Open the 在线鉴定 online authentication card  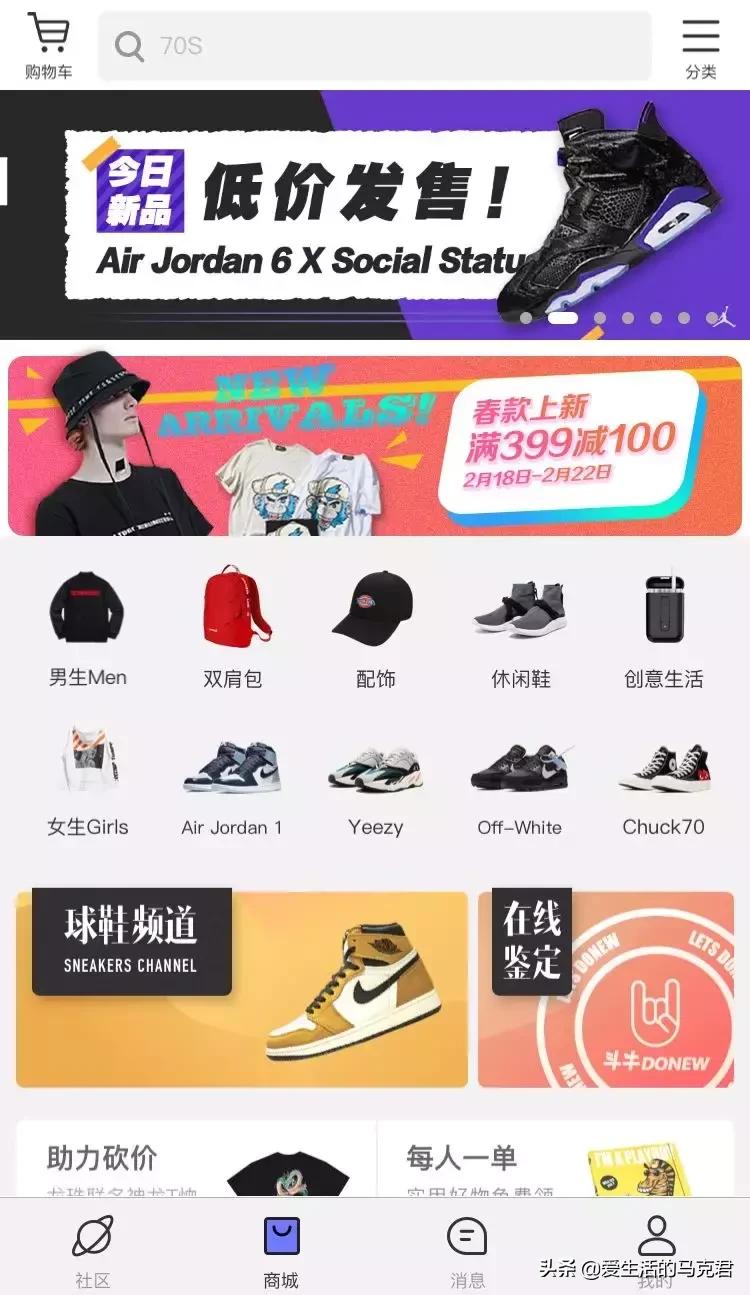(606, 990)
